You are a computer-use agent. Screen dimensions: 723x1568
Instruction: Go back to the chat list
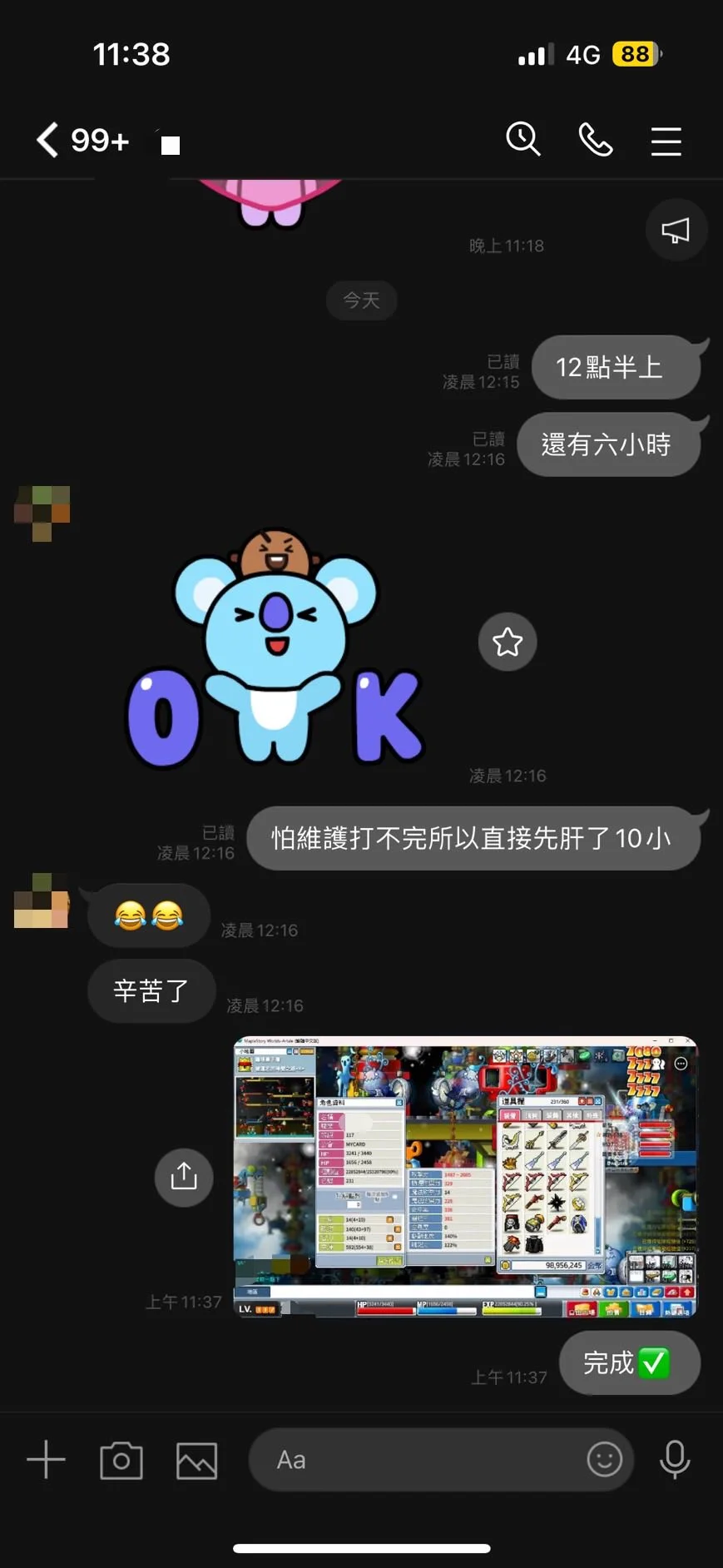click(48, 140)
